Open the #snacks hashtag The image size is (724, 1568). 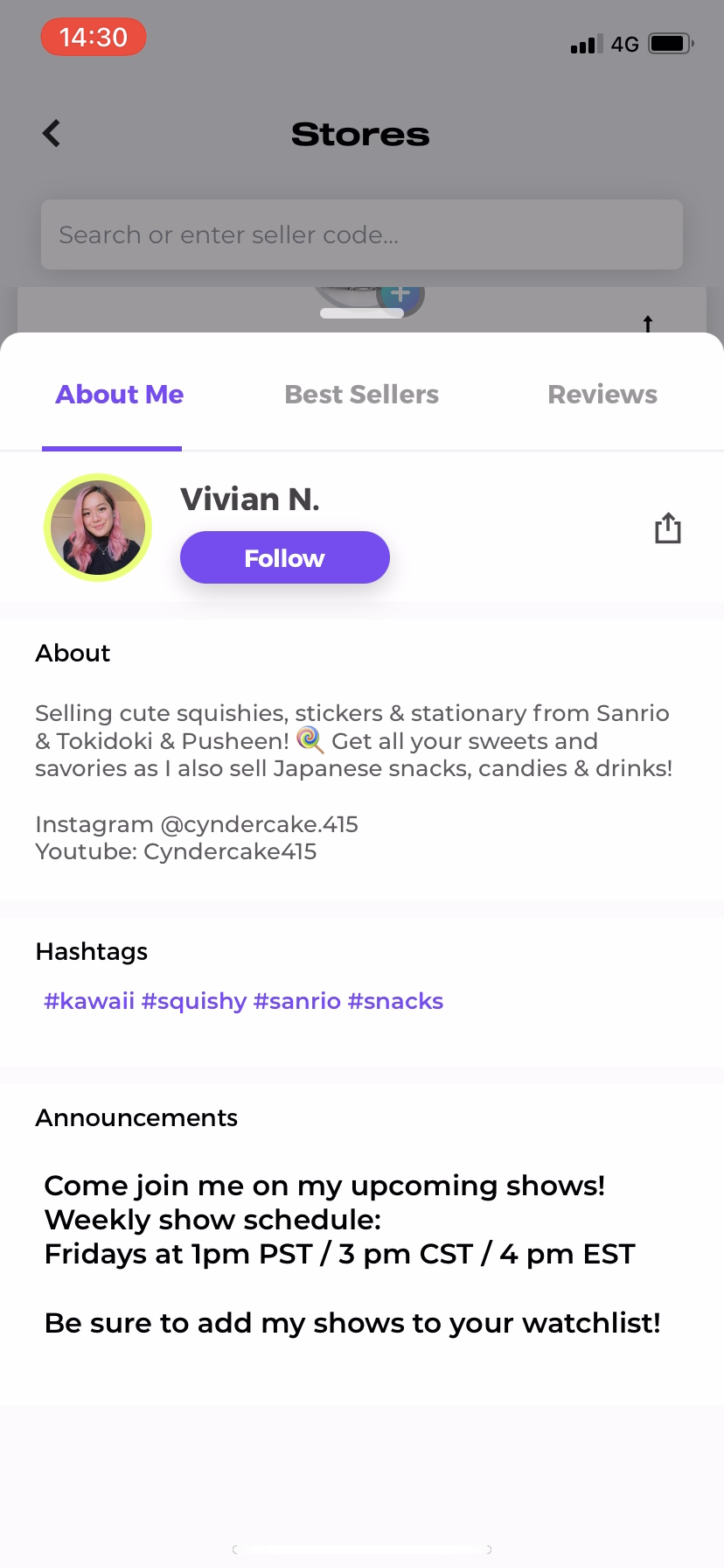tap(395, 1001)
